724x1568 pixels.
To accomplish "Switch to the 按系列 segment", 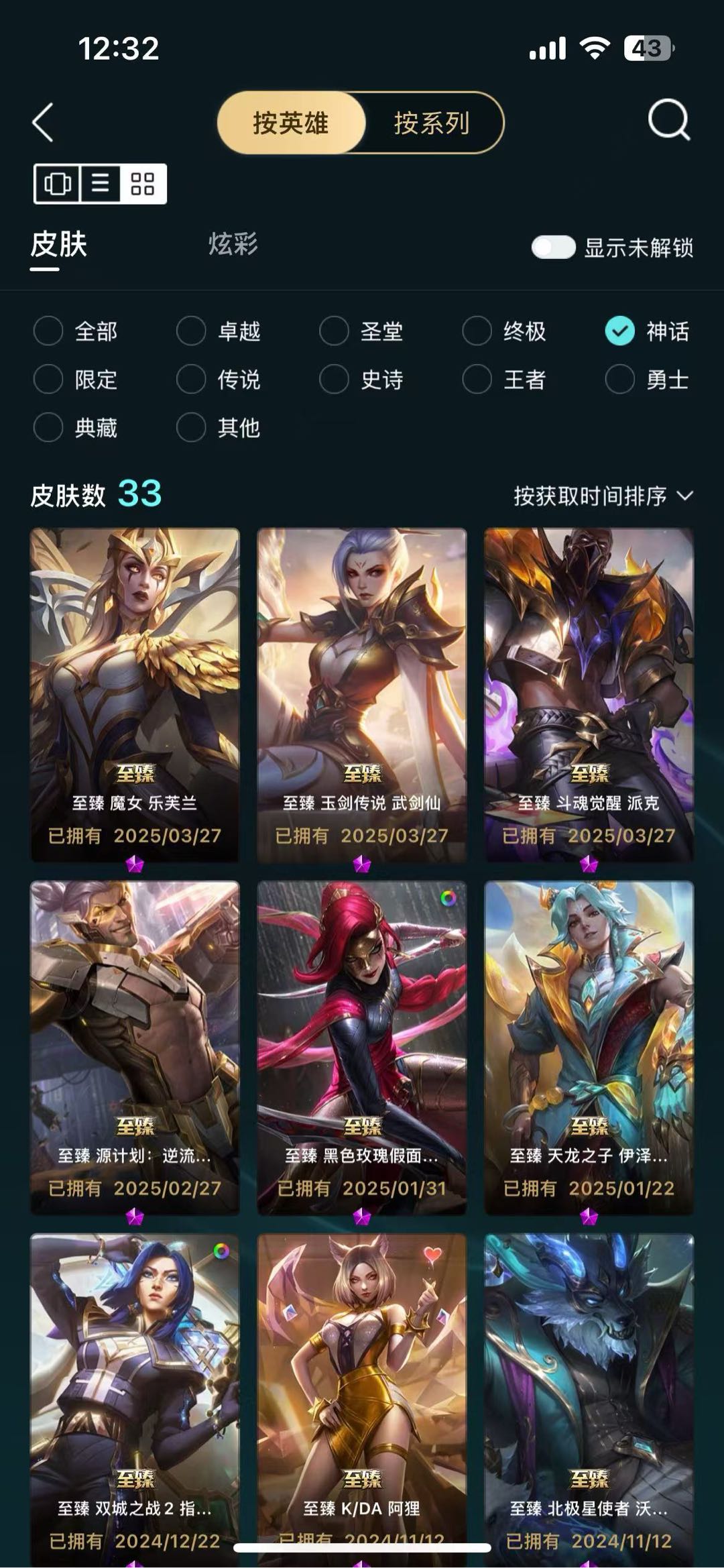I will (432, 123).
